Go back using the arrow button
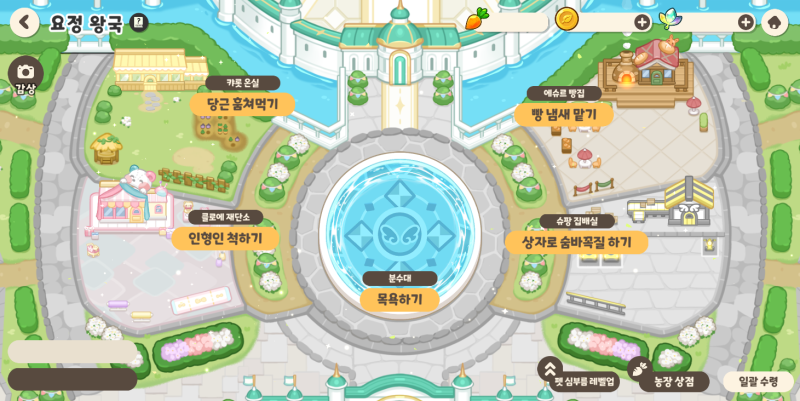The image size is (800, 401). (x=24, y=22)
